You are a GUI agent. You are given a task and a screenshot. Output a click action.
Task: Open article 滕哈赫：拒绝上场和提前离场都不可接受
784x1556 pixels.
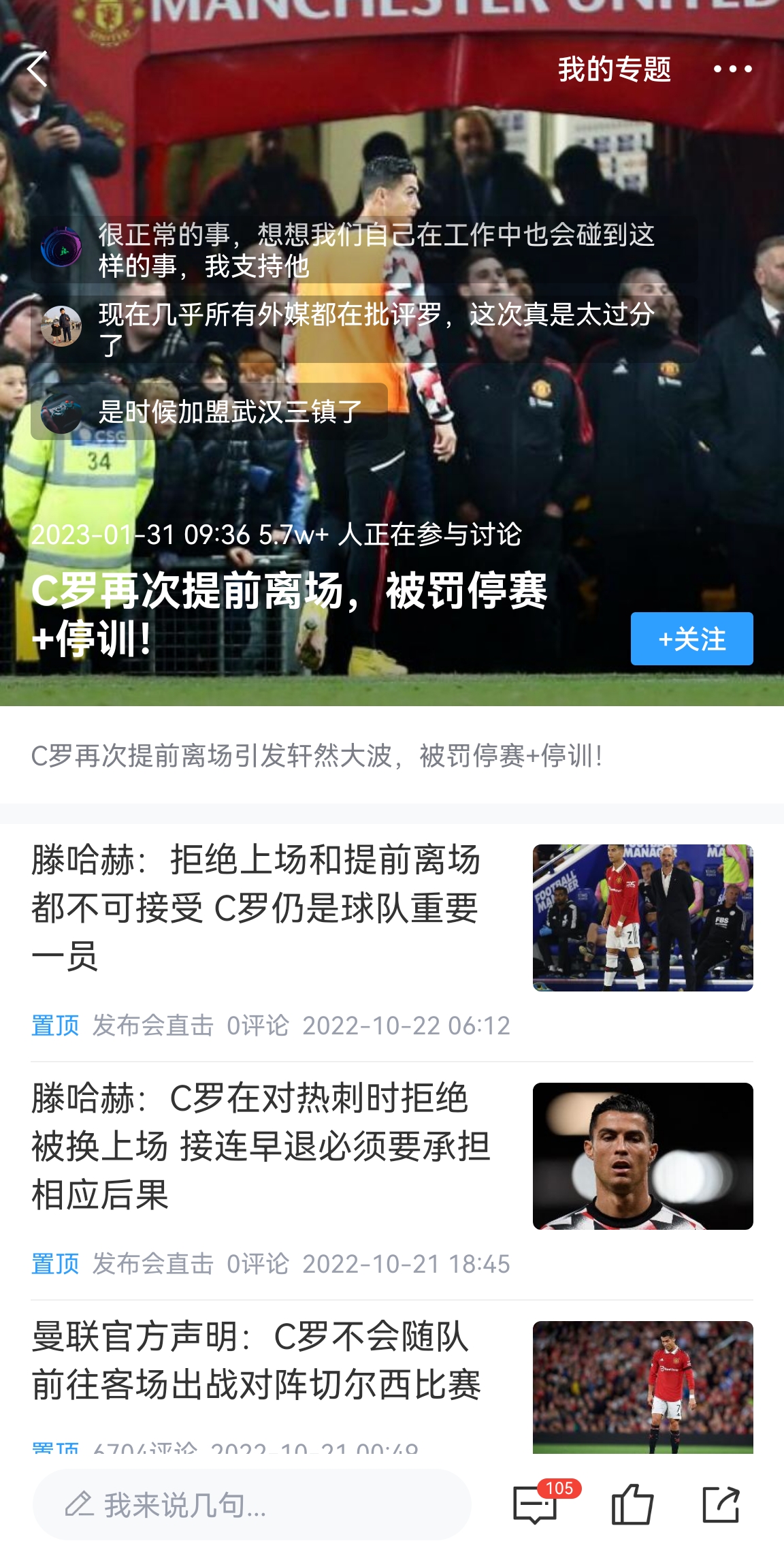(x=257, y=907)
